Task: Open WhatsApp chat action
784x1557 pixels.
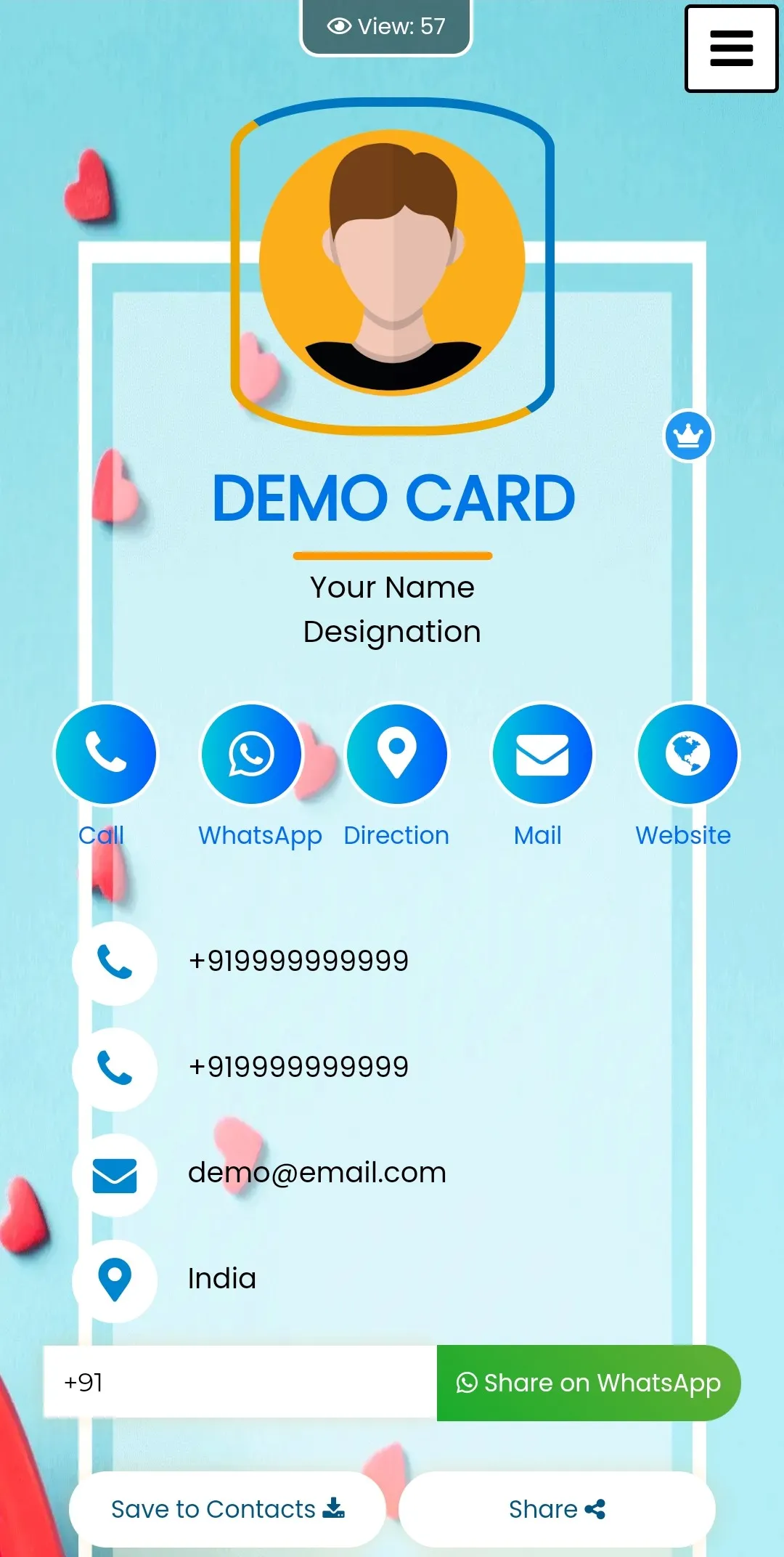Action: pos(251,755)
